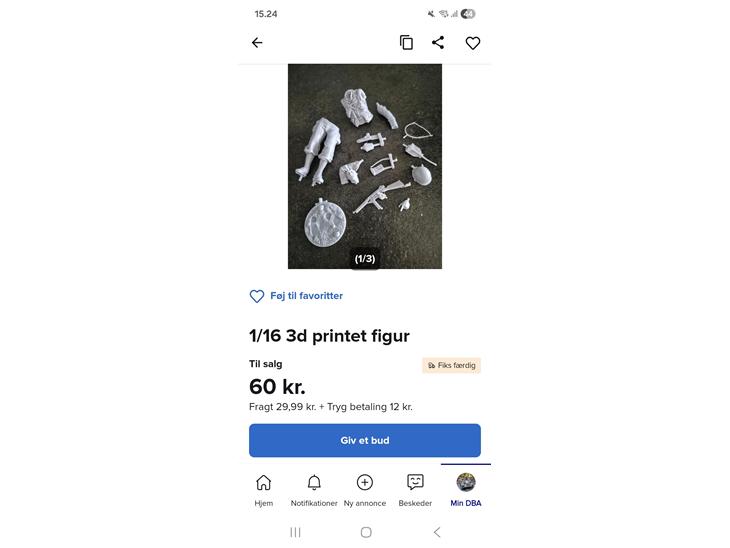Viewport: 730px width, 548px height.
Task: Switch to the Hjem tab
Action: tap(264, 490)
